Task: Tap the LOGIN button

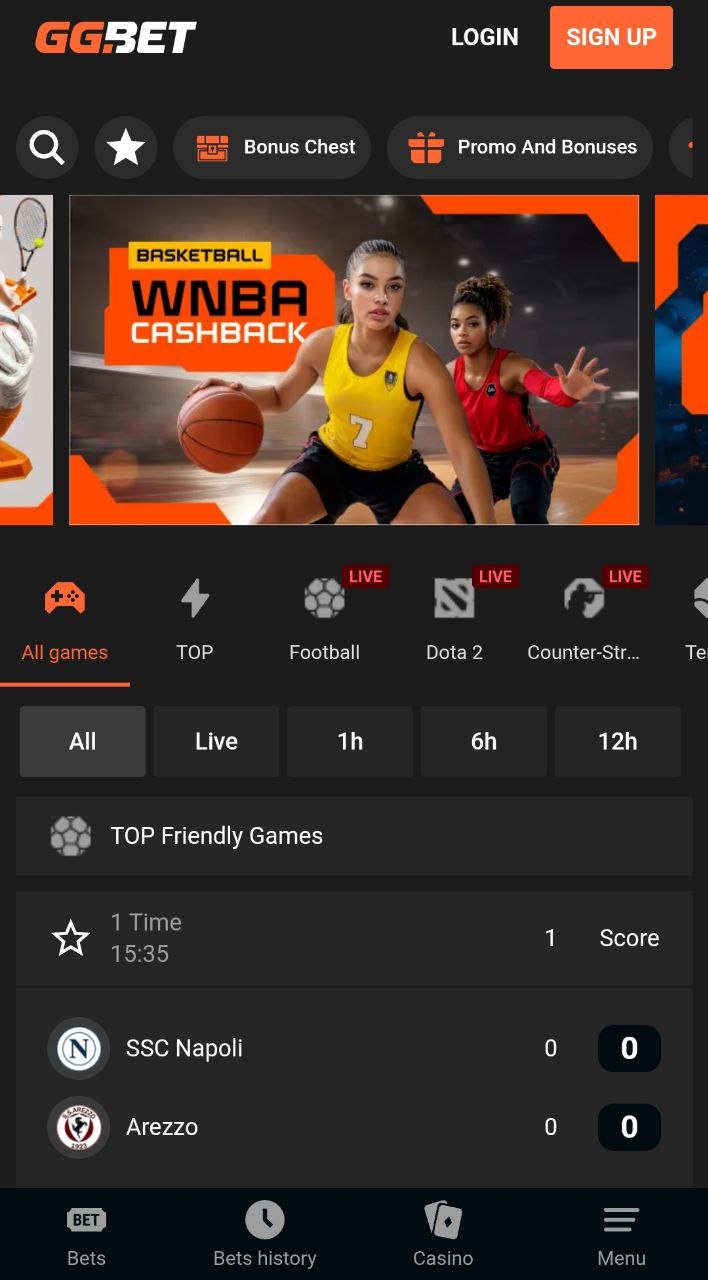Action: coord(485,37)
